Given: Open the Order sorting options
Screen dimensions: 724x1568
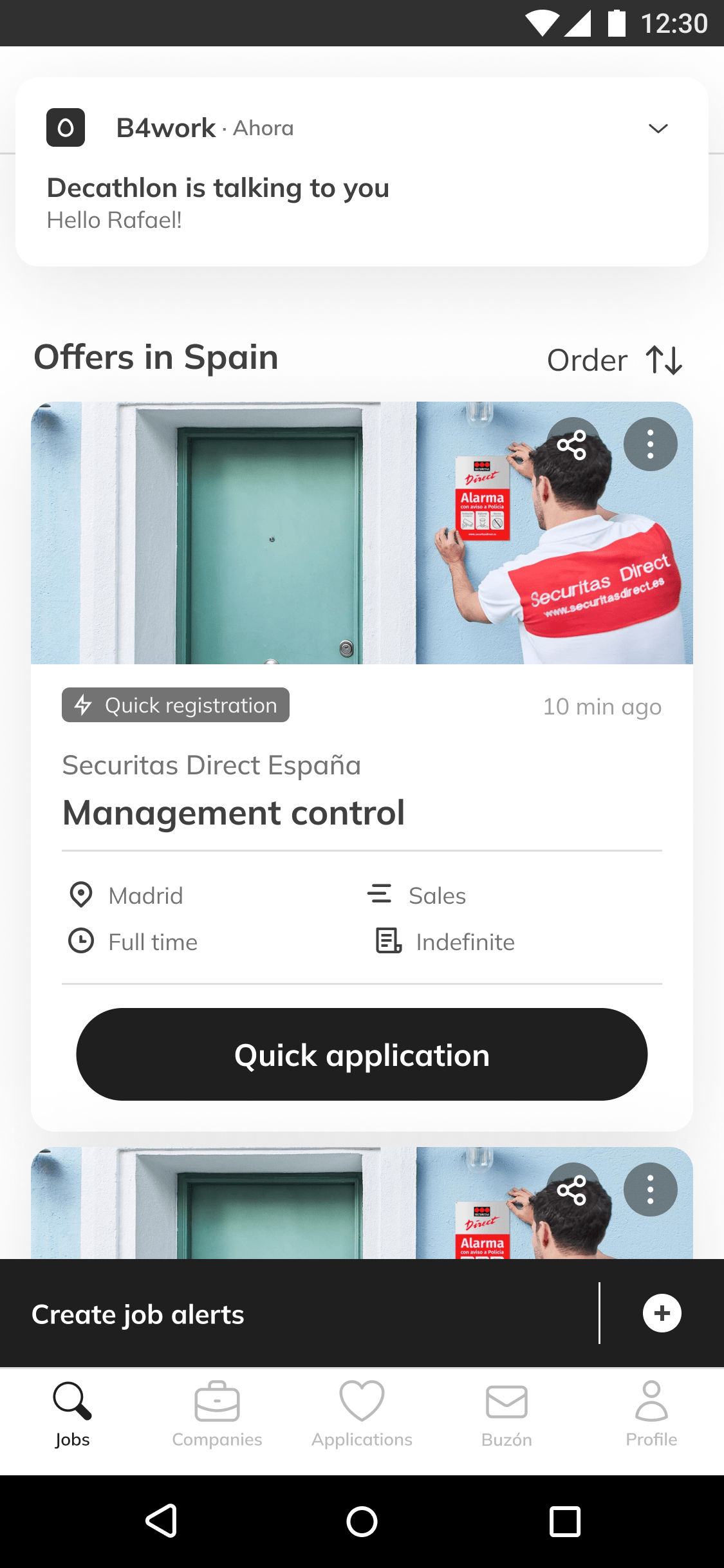Looking at the screenshot, I should point(615,360).
